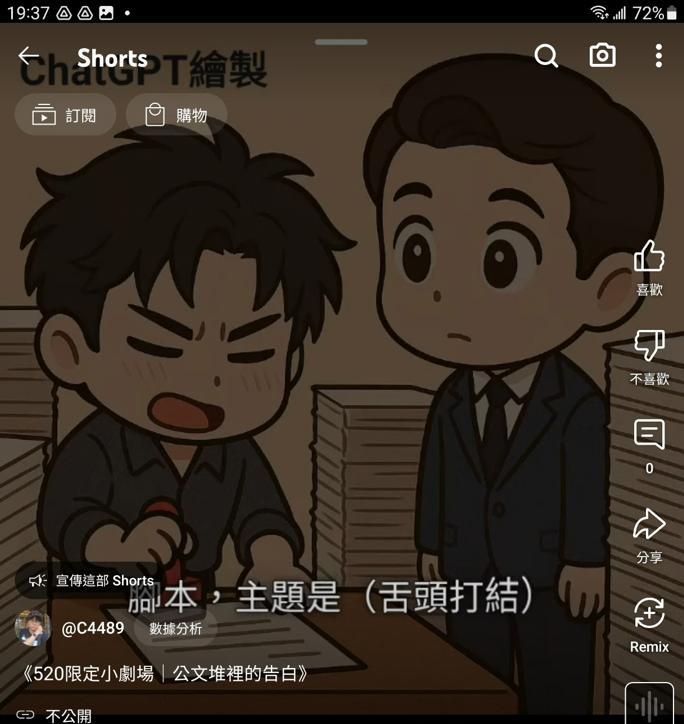Tap 宣傳這部 Shorts to promote it
The image size is (684, 724).
coord(92,580)
